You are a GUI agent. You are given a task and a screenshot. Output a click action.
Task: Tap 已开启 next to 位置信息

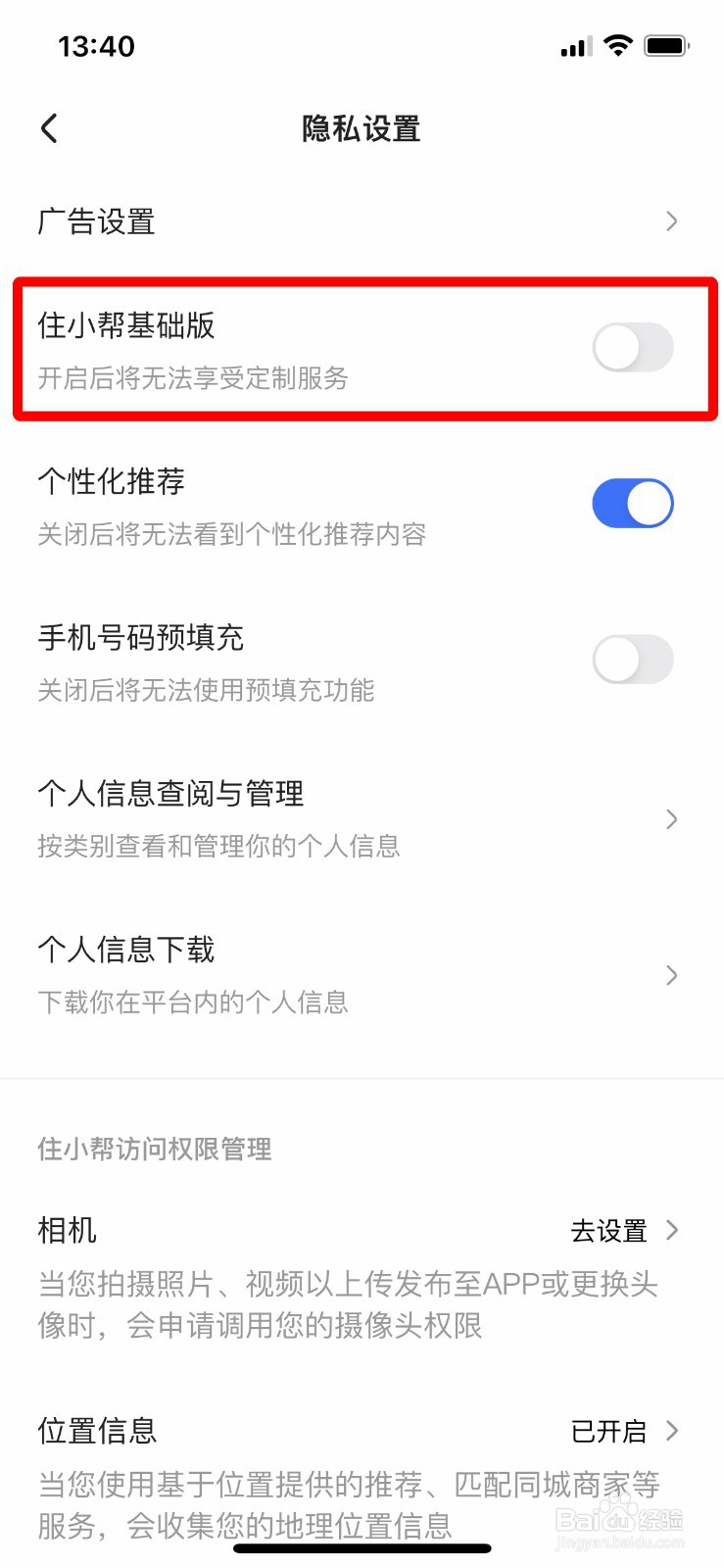(607, 1431)
